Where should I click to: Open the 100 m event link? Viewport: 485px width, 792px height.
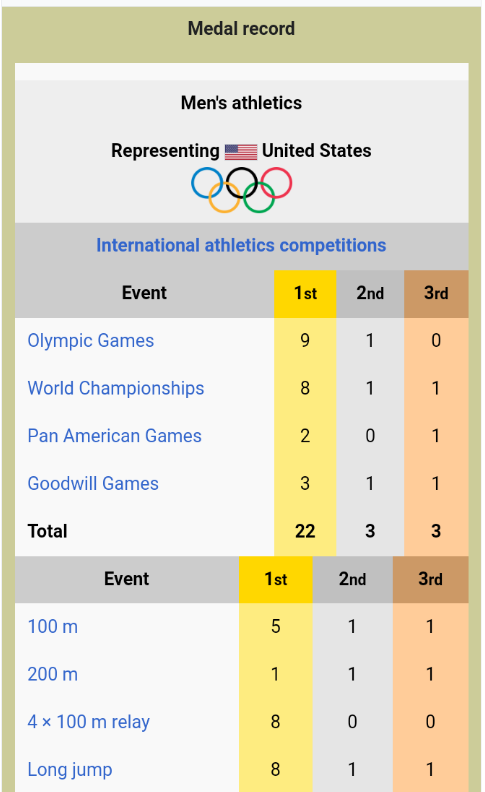click(x=53, y=626)
